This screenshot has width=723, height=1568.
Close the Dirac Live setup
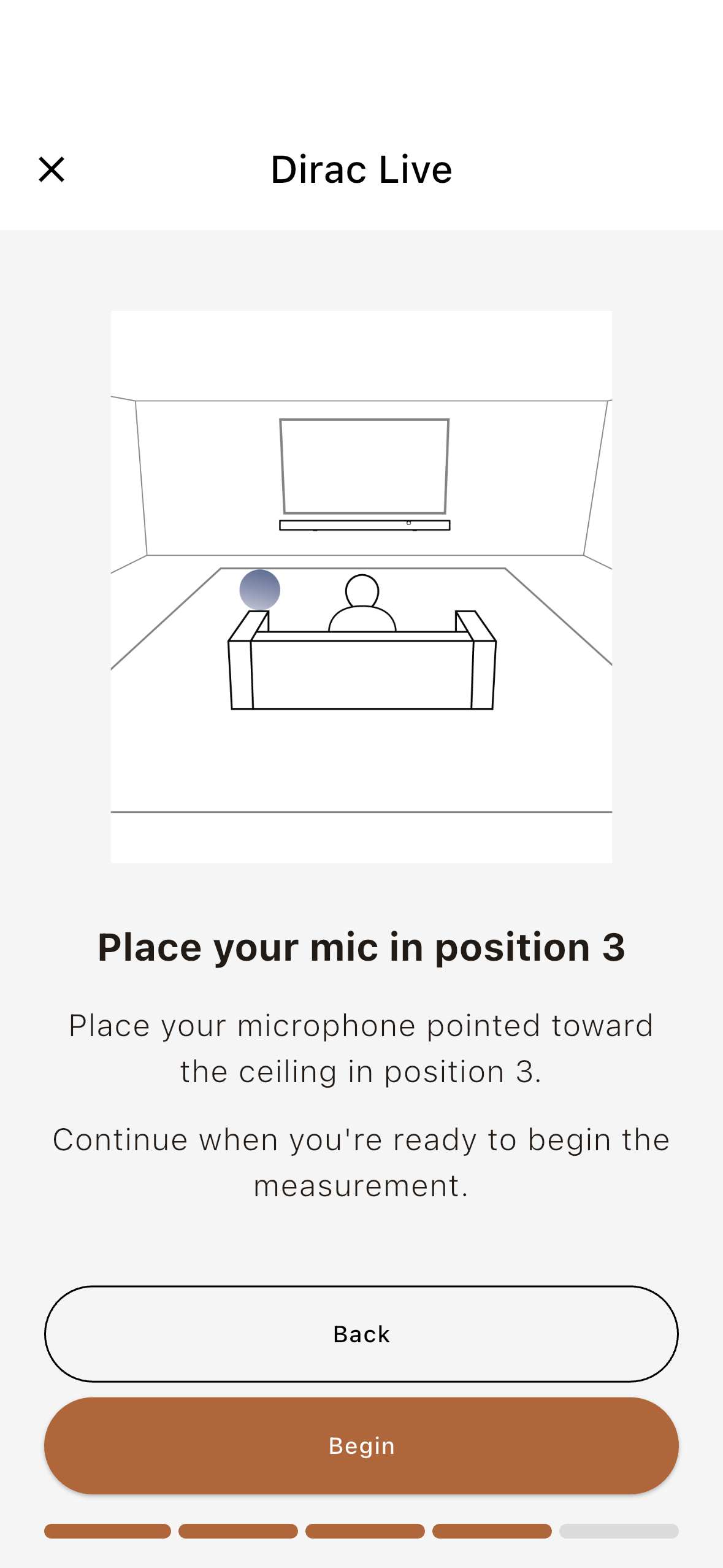[52, 169]
